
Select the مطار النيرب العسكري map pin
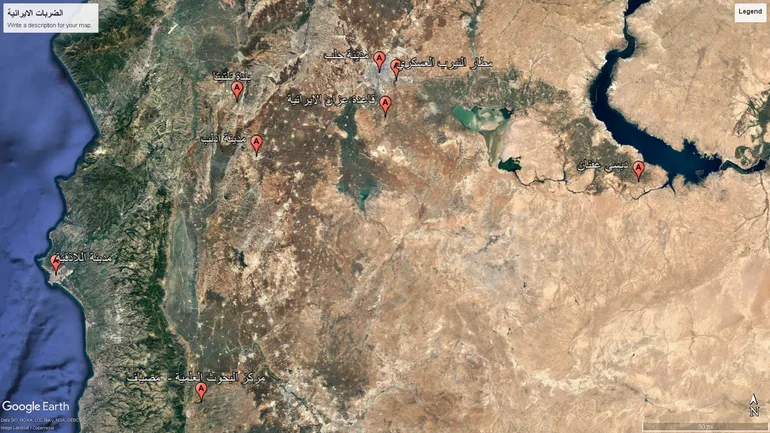click(x=395, y=67)
